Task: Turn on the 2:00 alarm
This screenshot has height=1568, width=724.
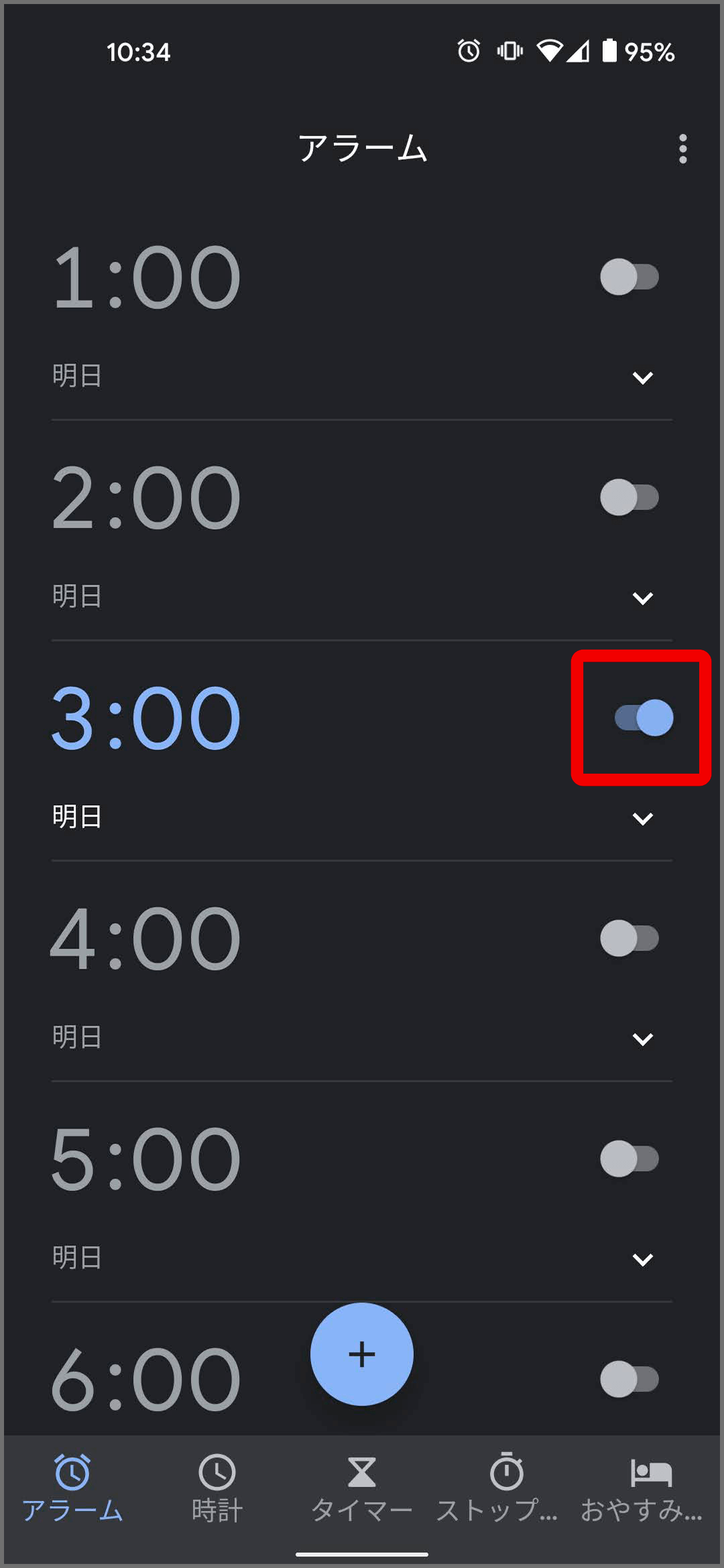Action: [x=629, y=497]
